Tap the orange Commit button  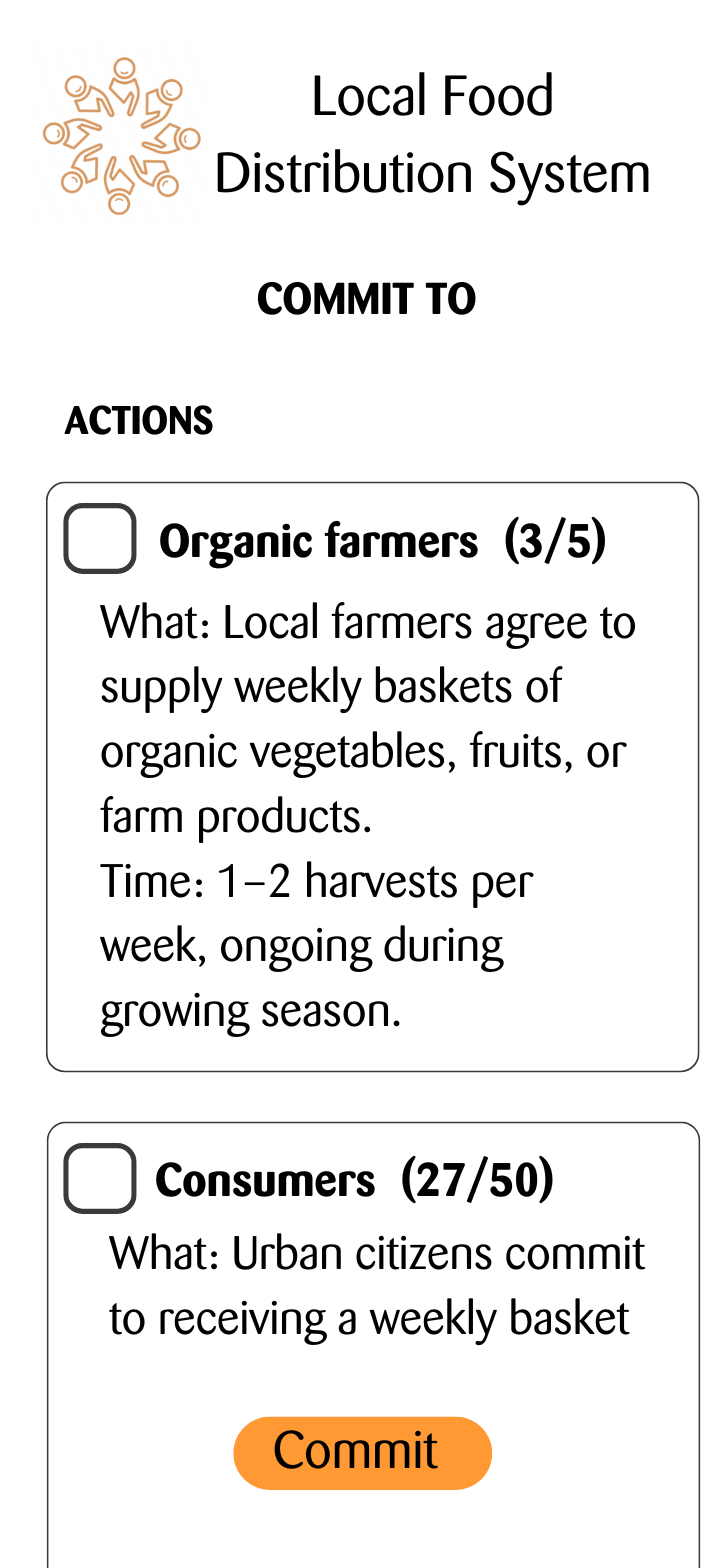coord(362,1452)
